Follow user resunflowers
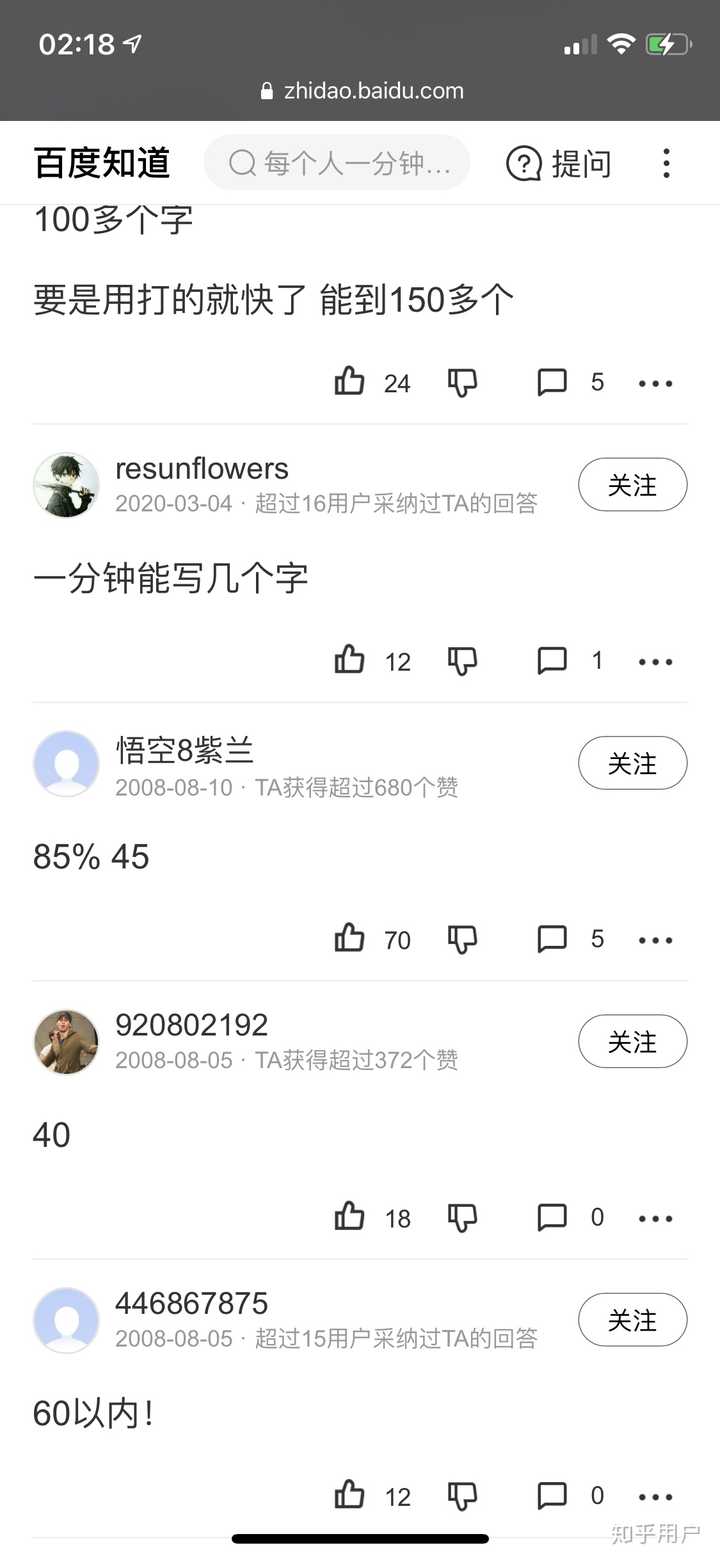The image size is (720, 1559). tap(632, 485)
